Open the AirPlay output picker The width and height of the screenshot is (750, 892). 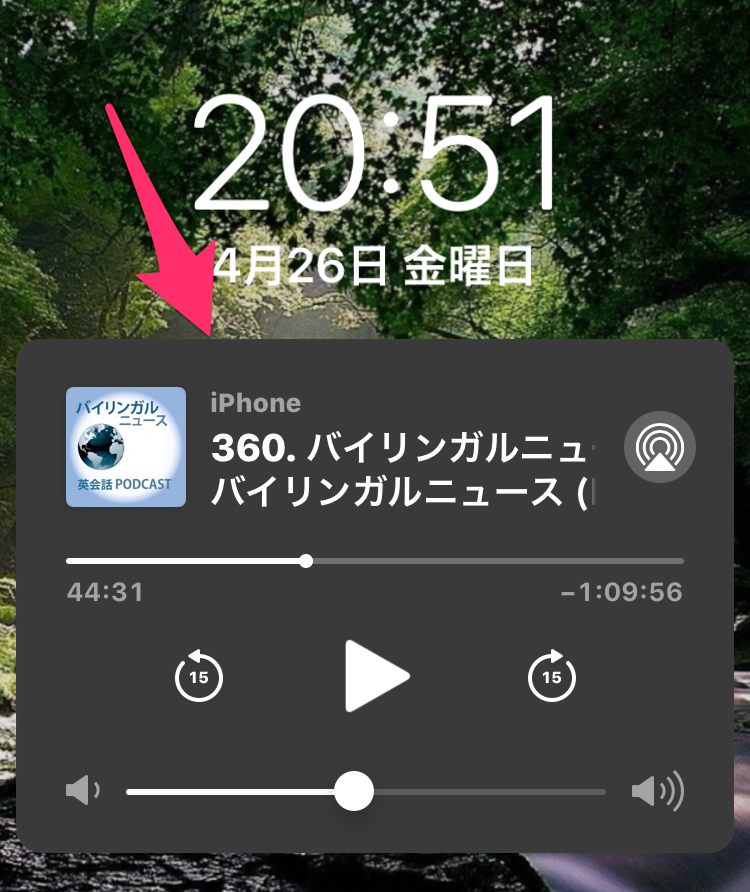click(x=659, y=446)
